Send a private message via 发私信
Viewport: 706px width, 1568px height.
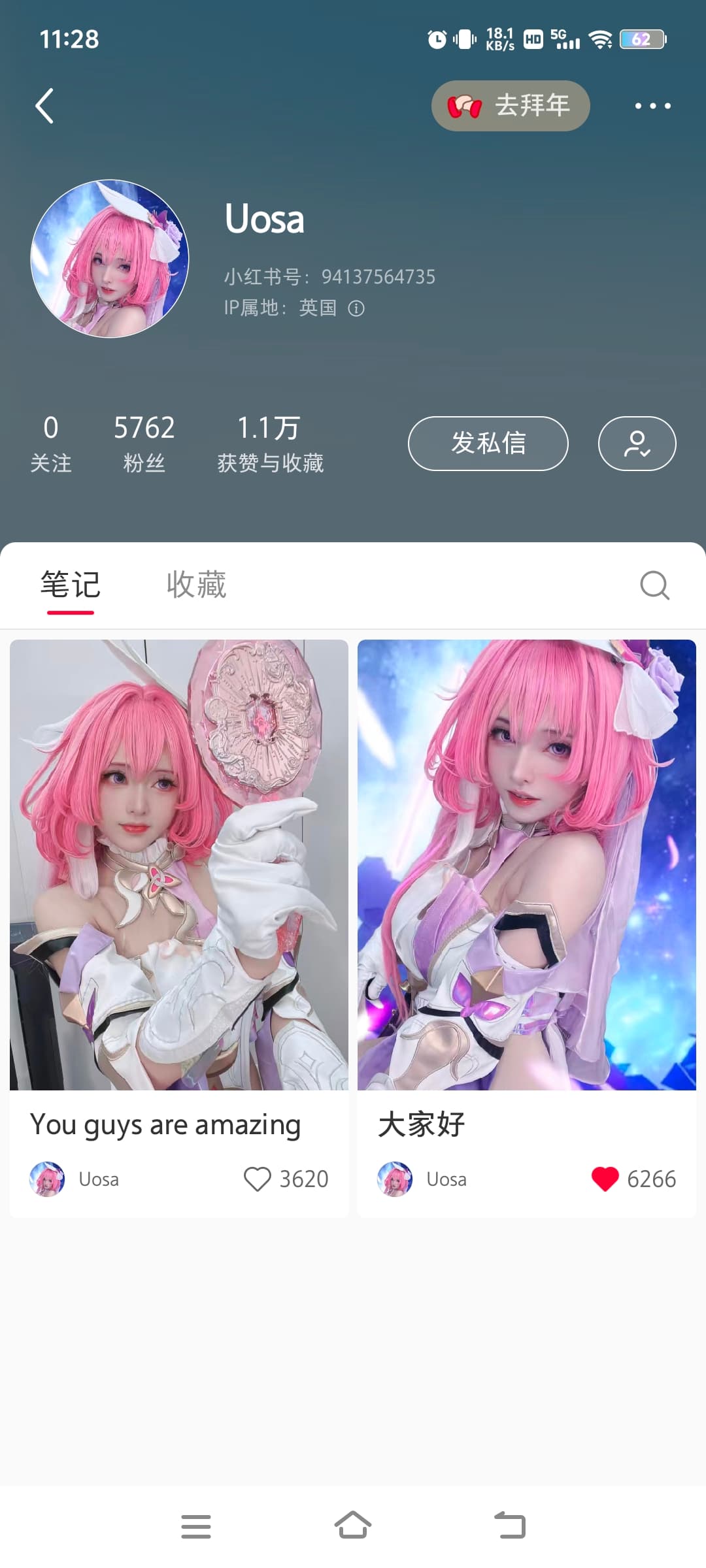pos(488,443)
